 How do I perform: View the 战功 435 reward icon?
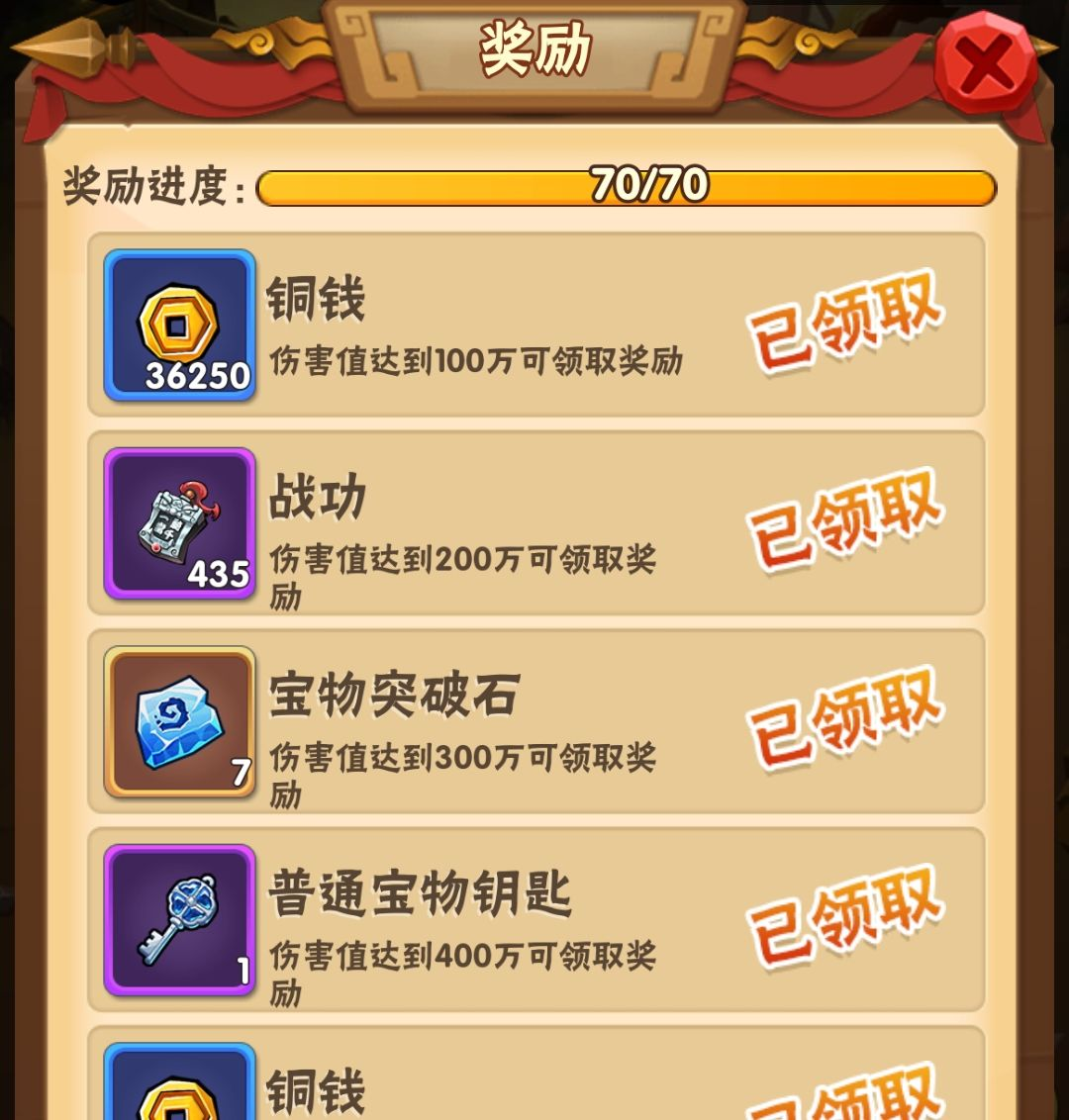point(179,523)
